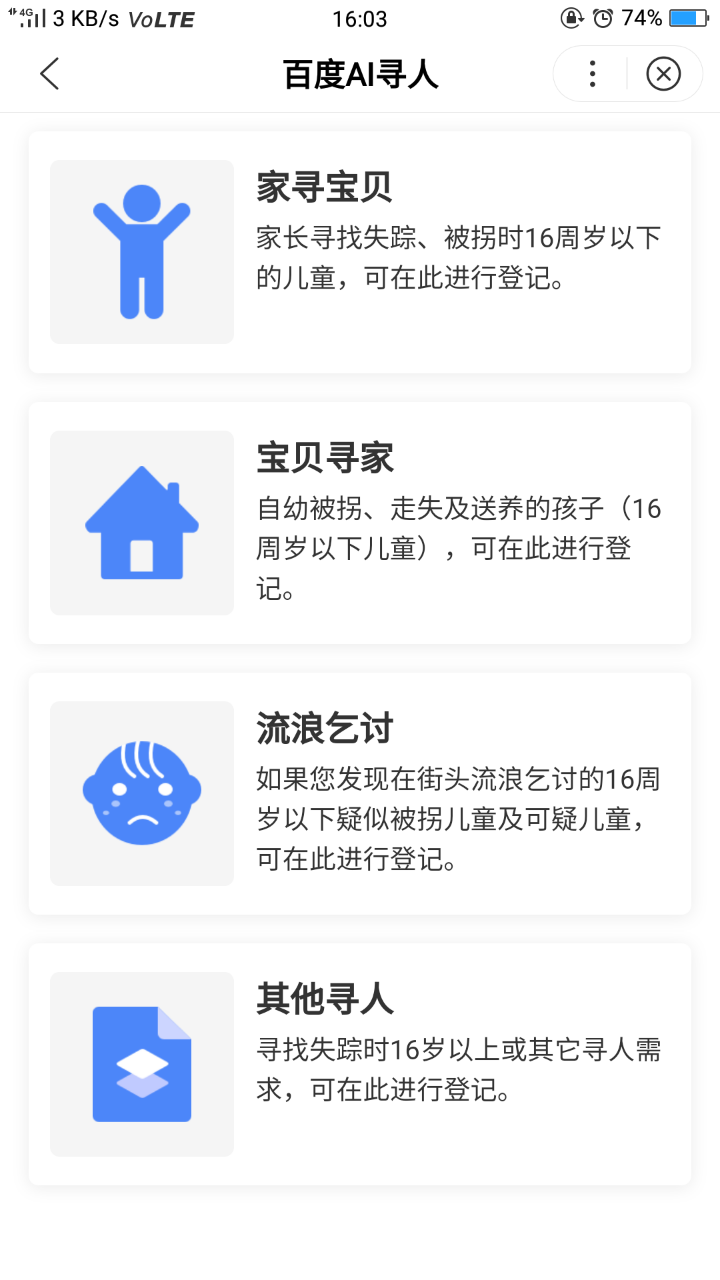This screenshot has height=1280, width=720.
Task: Select the 家寻宝贝 child figure icon
Action: point(141,251)
